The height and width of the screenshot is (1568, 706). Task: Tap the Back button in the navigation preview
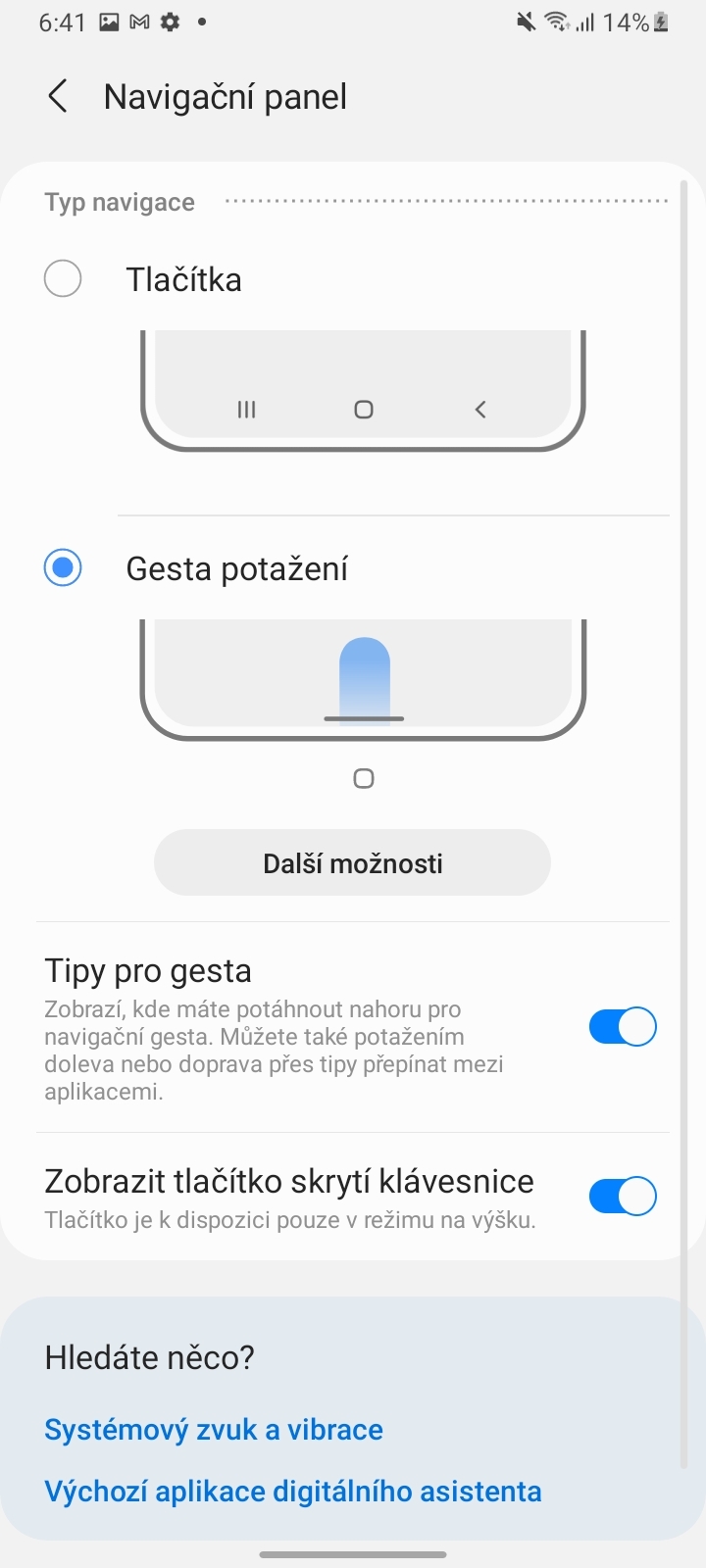click(x=479, y=409)
